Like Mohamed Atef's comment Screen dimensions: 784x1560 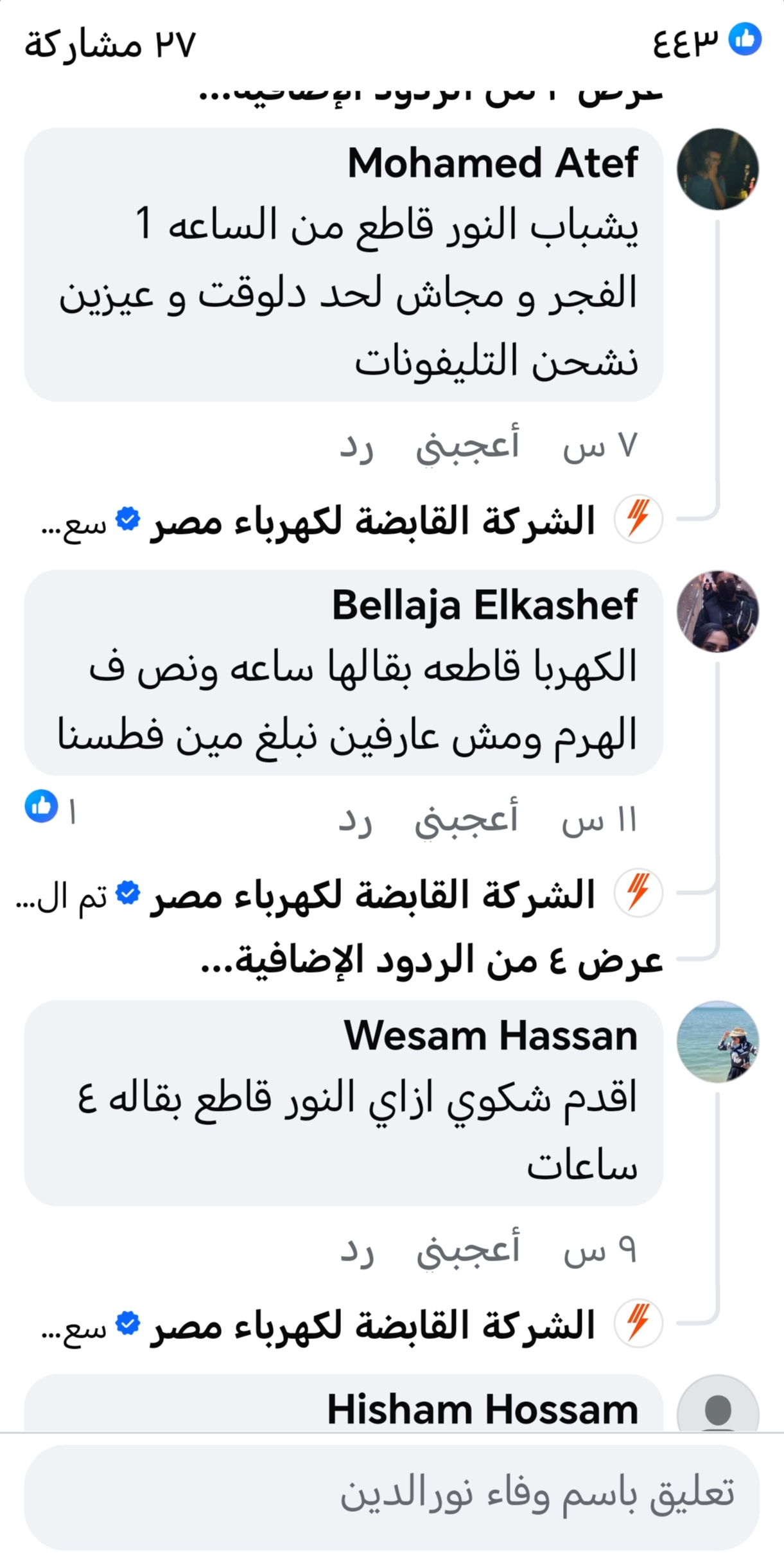(x=467, y=446)
